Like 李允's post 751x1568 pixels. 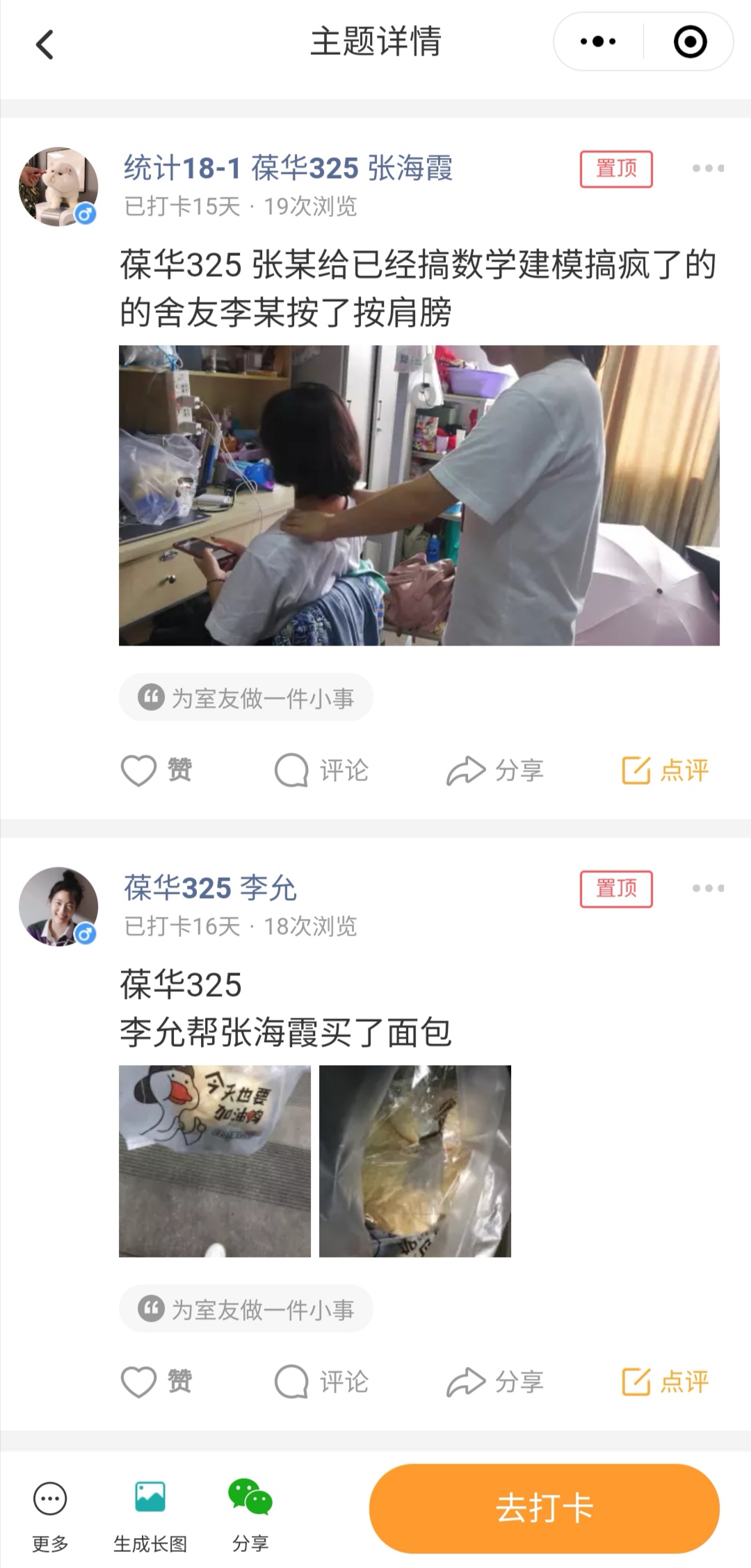156,1382
